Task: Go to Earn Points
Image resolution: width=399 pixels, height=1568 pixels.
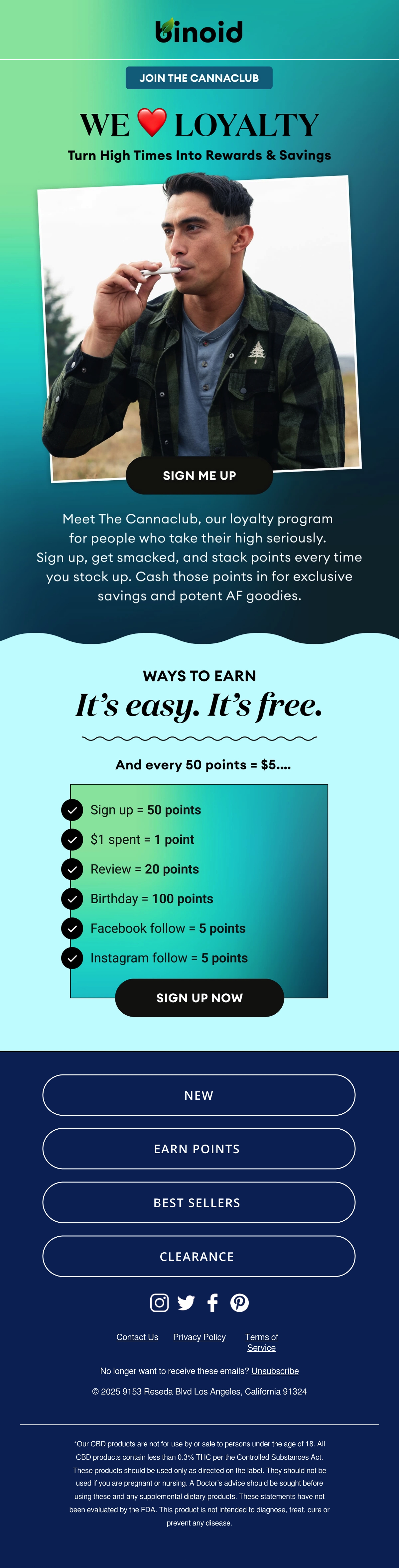Action: click(x=199, y=1149)
